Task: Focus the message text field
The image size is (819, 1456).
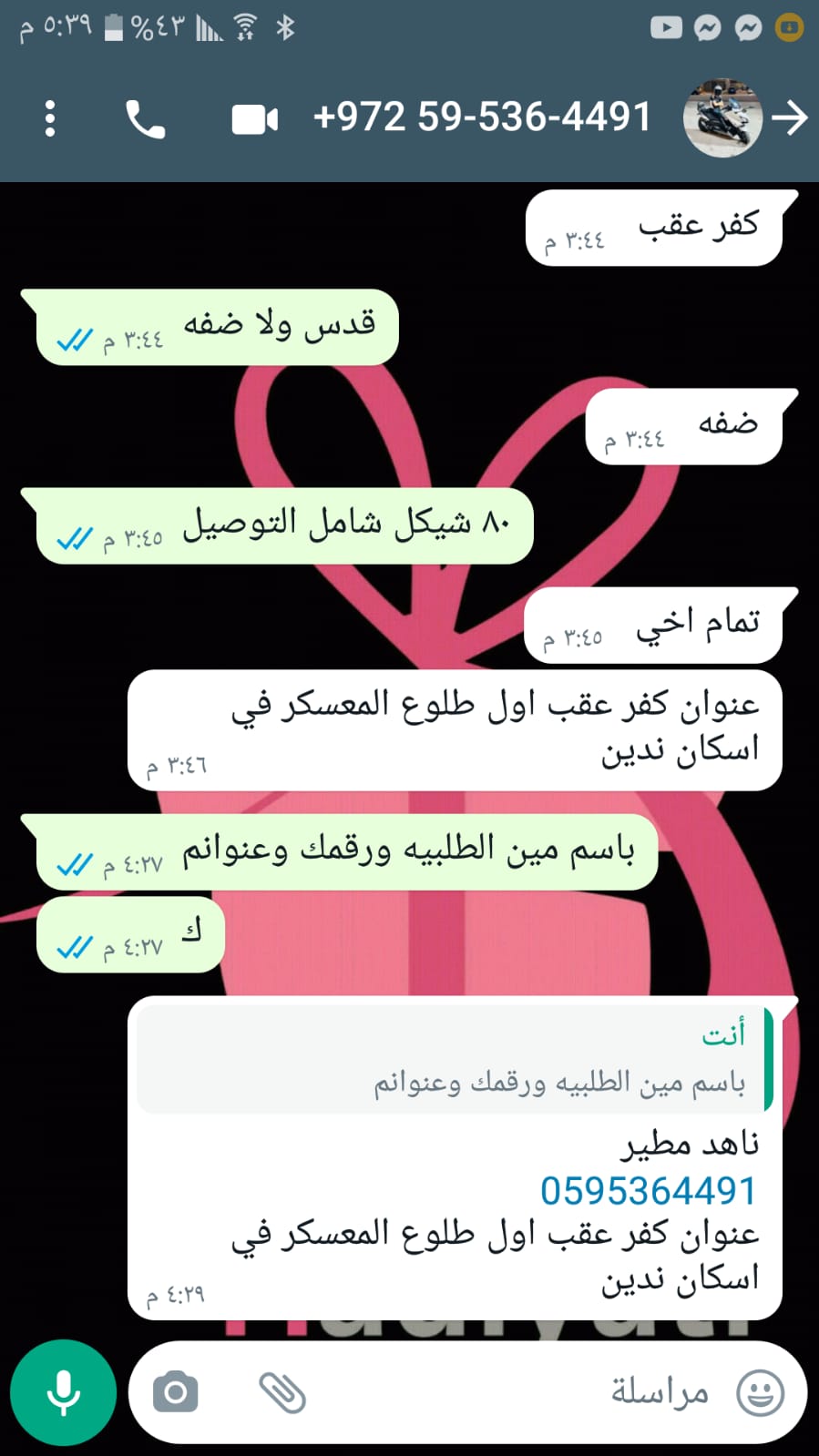Action: (510, 1392)
